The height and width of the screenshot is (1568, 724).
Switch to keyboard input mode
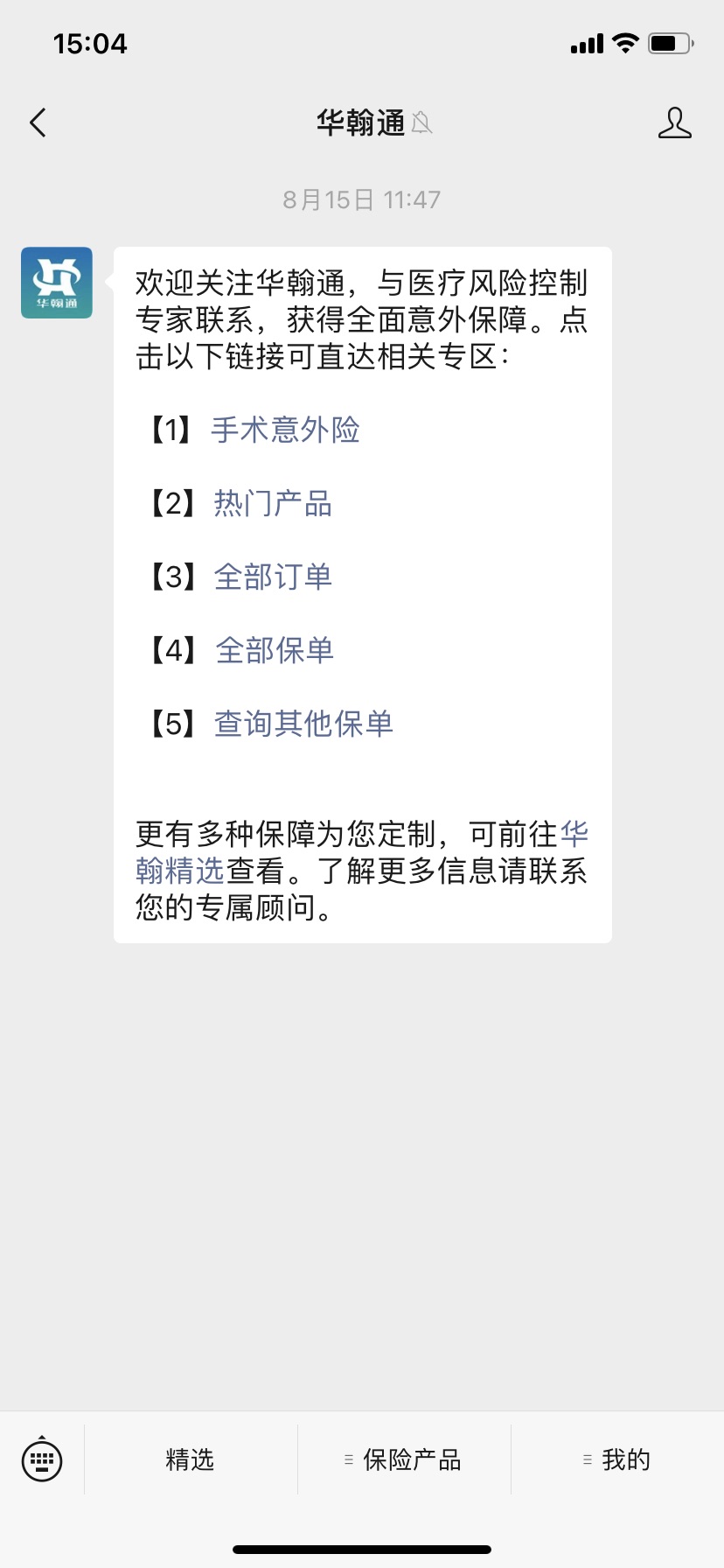pyautogui.click(x=42, y=1459)
